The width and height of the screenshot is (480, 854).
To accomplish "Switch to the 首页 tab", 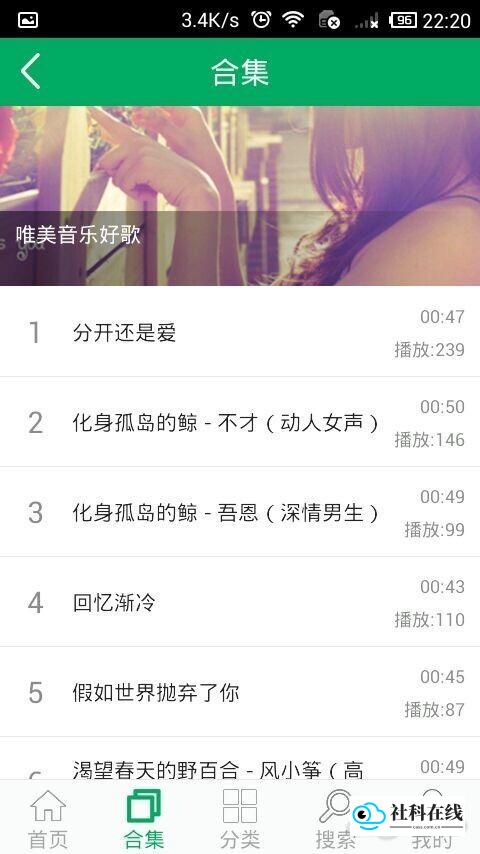I will (48, 818).
